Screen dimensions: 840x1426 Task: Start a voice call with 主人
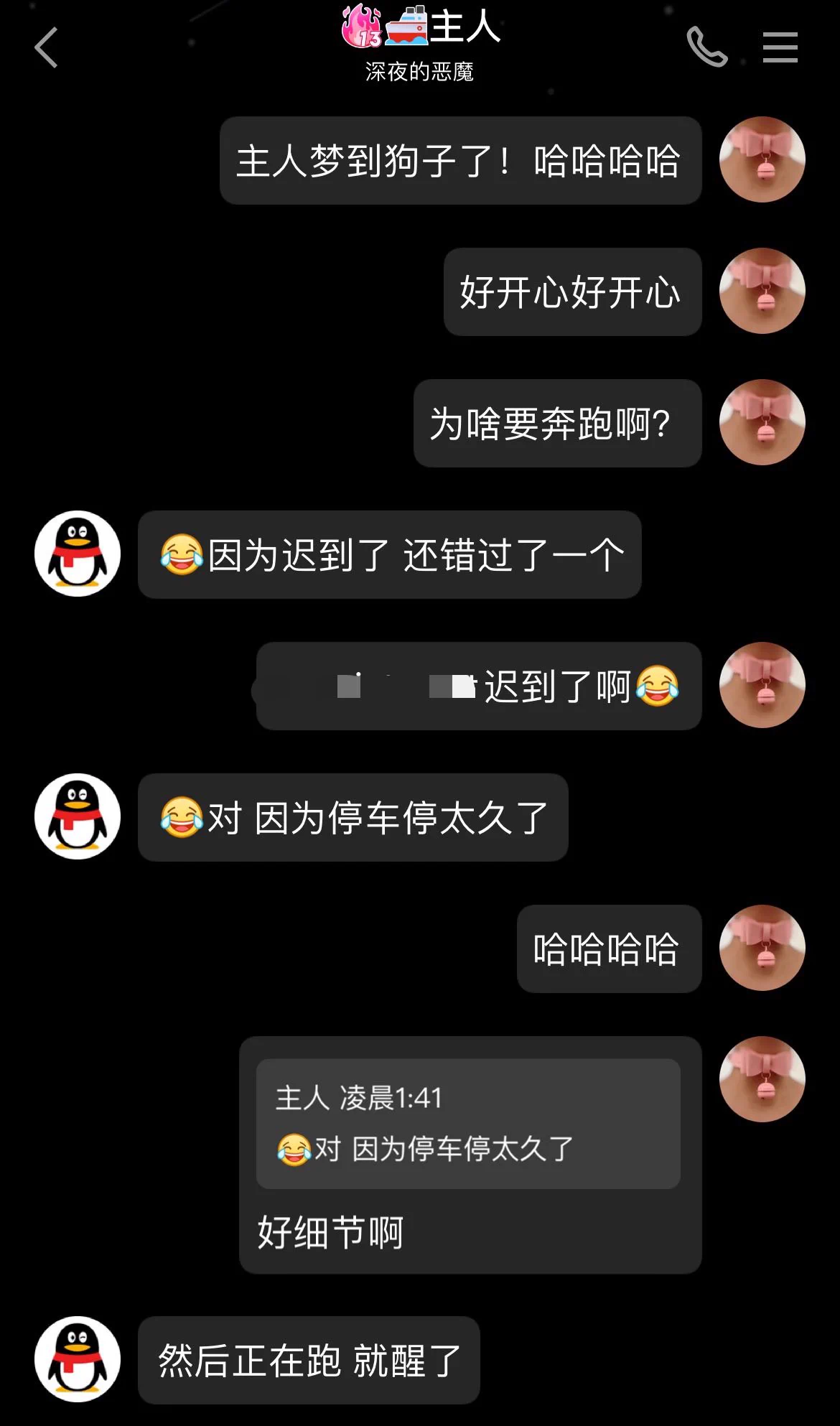(x=706, y=47)
